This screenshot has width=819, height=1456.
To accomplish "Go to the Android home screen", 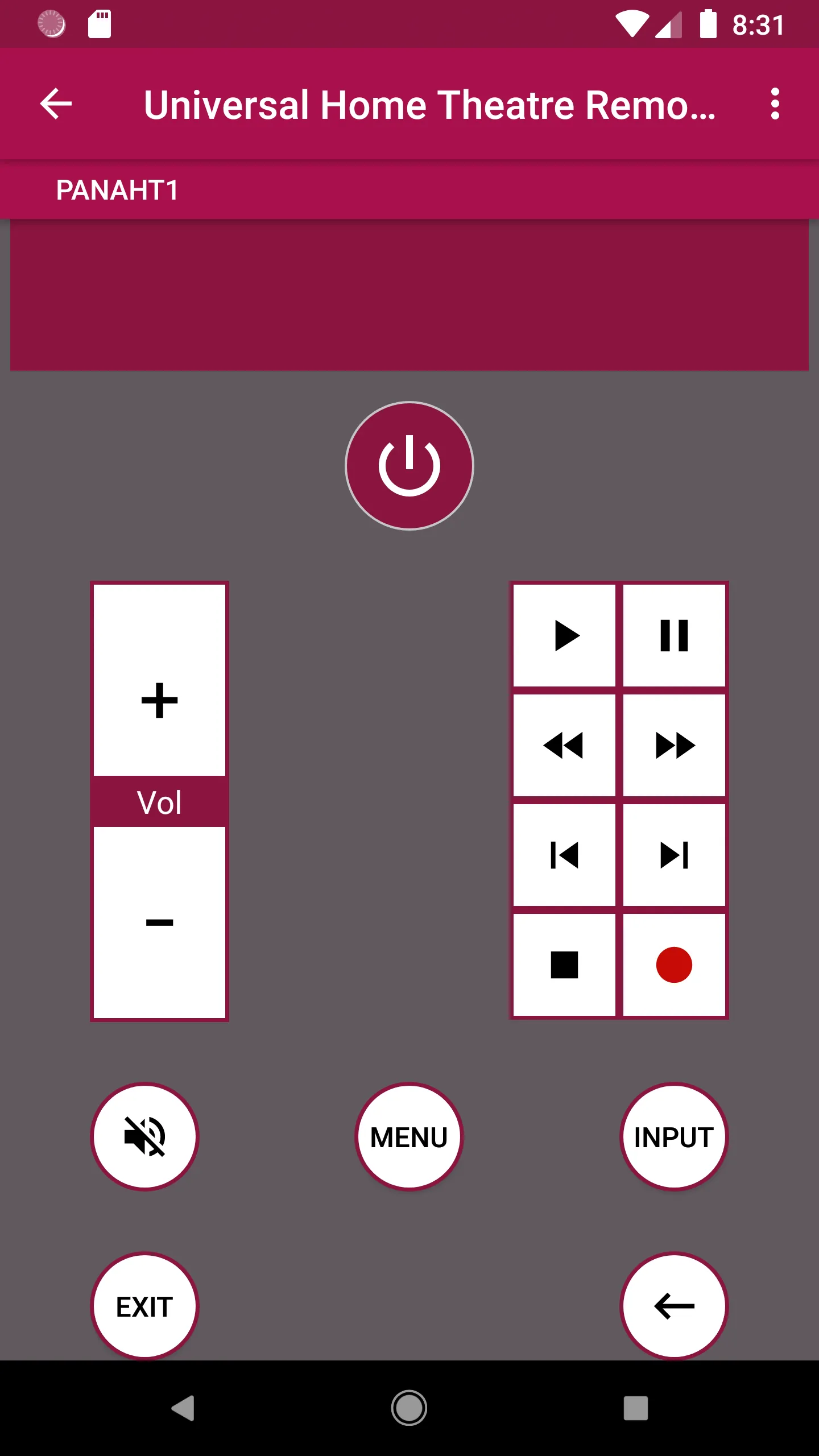I will coord(409,1408).
